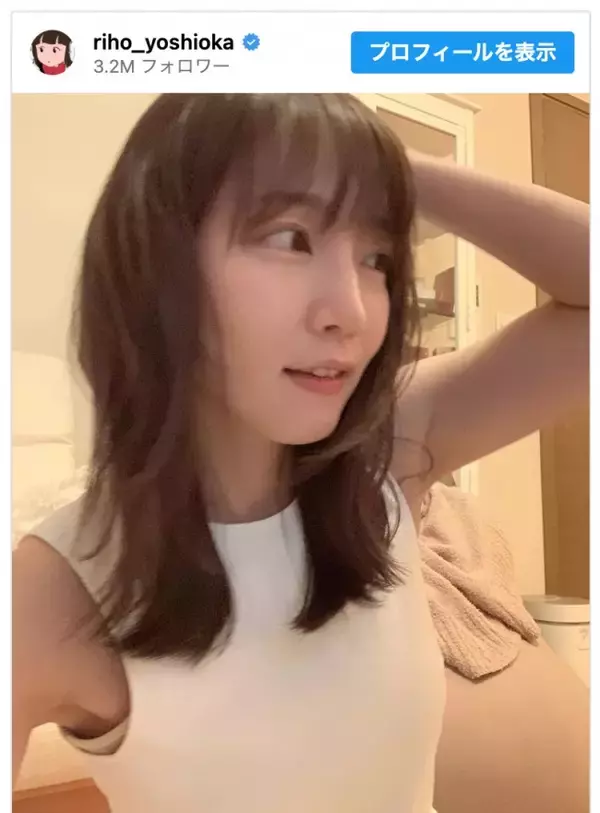Viewport: 600px width, 813px height.
Task: Open the embedded photo post
Action: click(300, 450)
